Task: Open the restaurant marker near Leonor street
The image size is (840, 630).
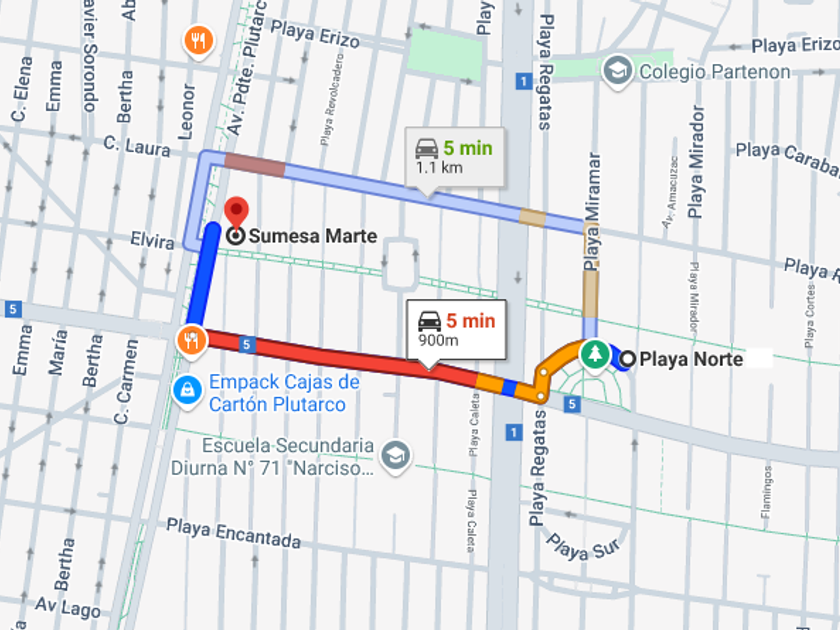Action: (199, 42)
